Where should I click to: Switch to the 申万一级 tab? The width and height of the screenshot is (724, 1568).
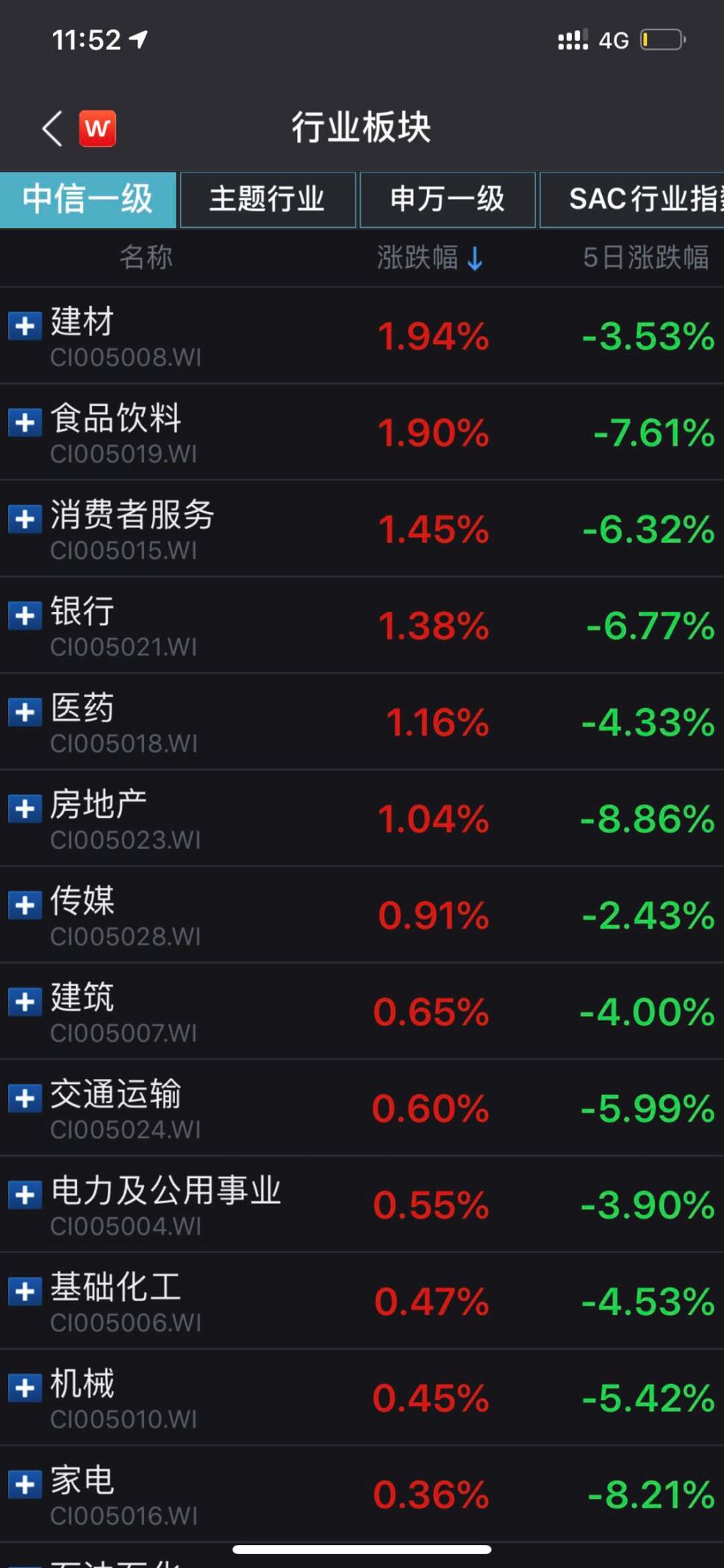(x=447, y=199)
